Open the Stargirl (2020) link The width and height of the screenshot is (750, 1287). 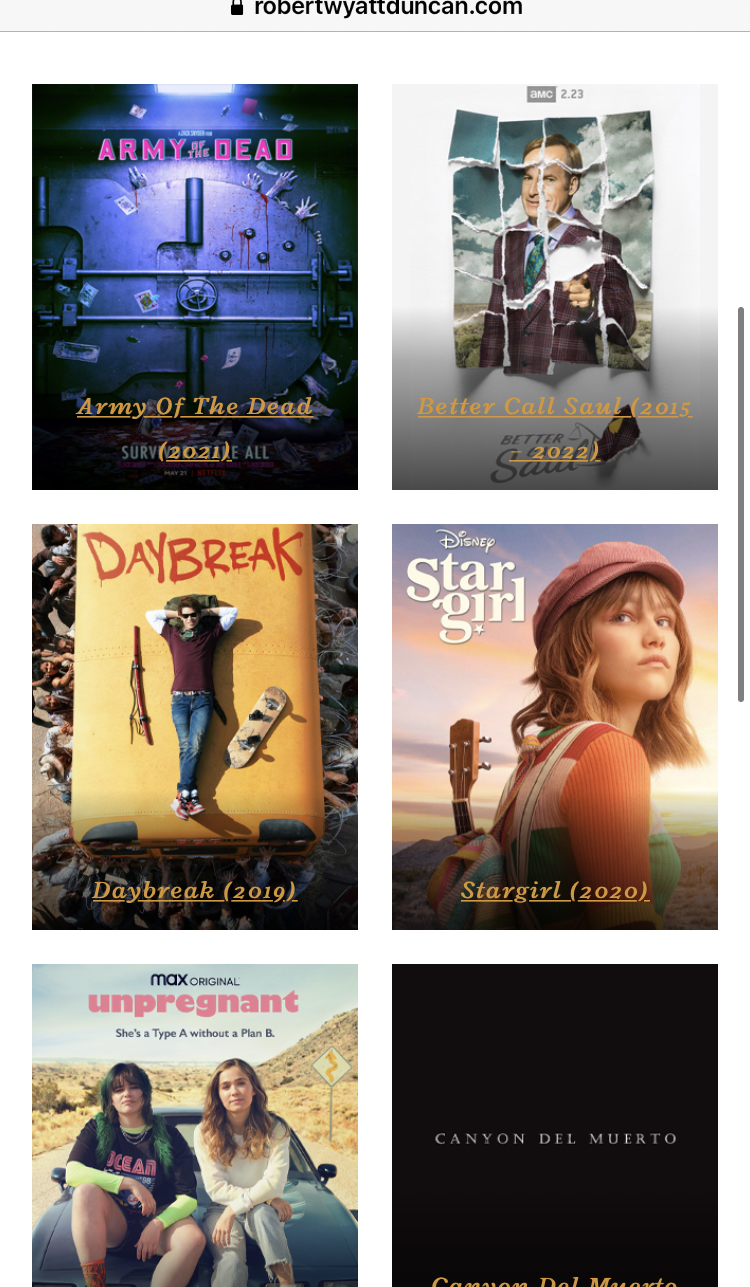(555, 890)
